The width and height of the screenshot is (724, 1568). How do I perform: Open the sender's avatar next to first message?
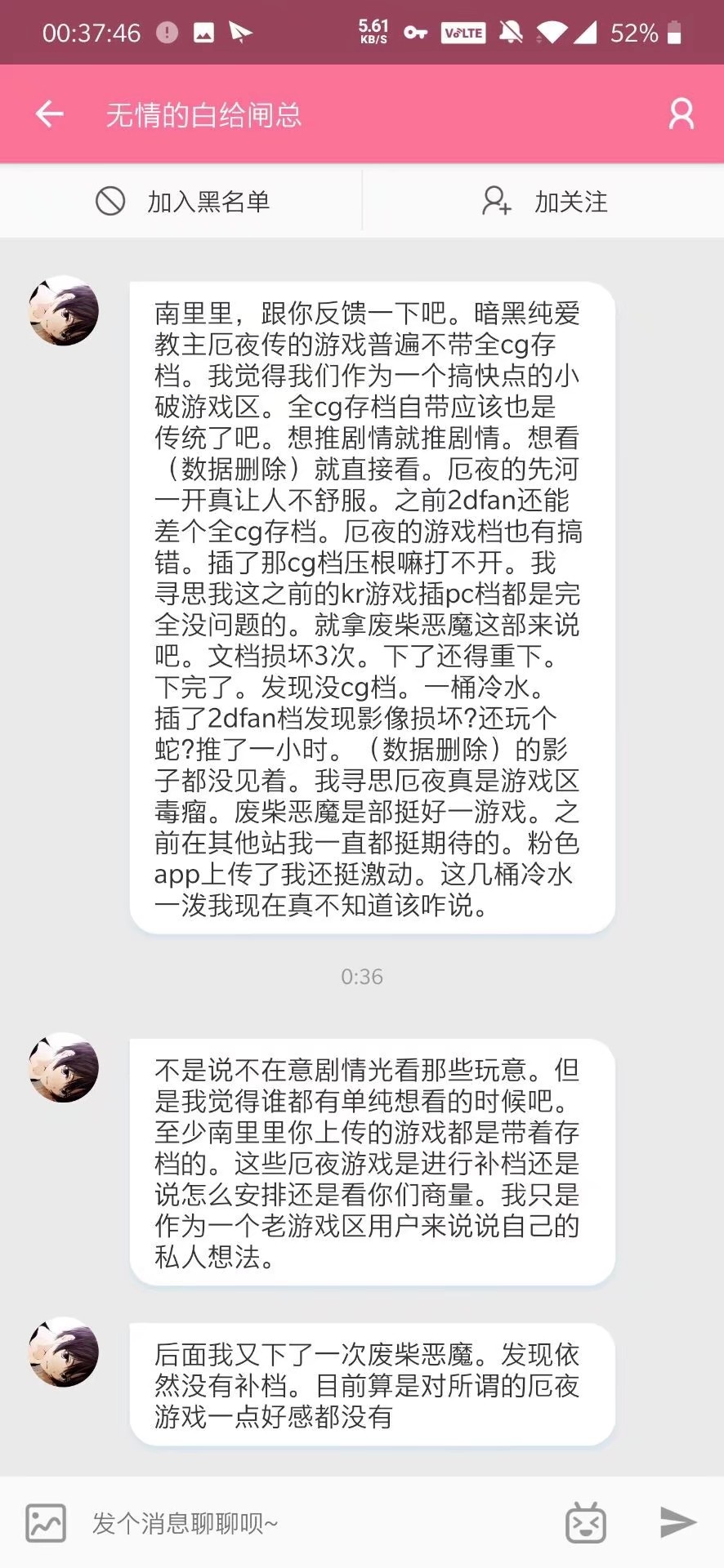pyautogui.click(x=63, y=311)
